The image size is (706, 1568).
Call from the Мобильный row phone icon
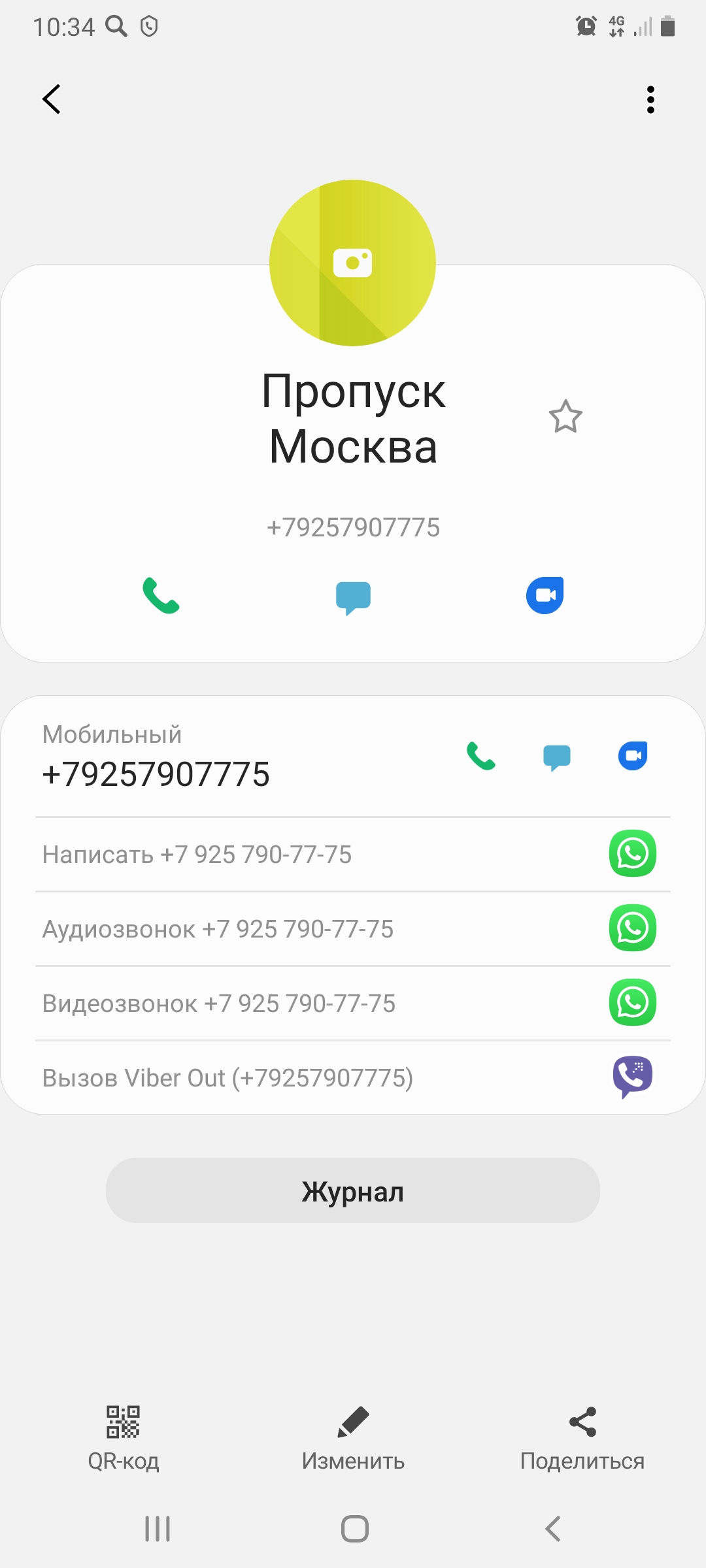click(481, 756)
